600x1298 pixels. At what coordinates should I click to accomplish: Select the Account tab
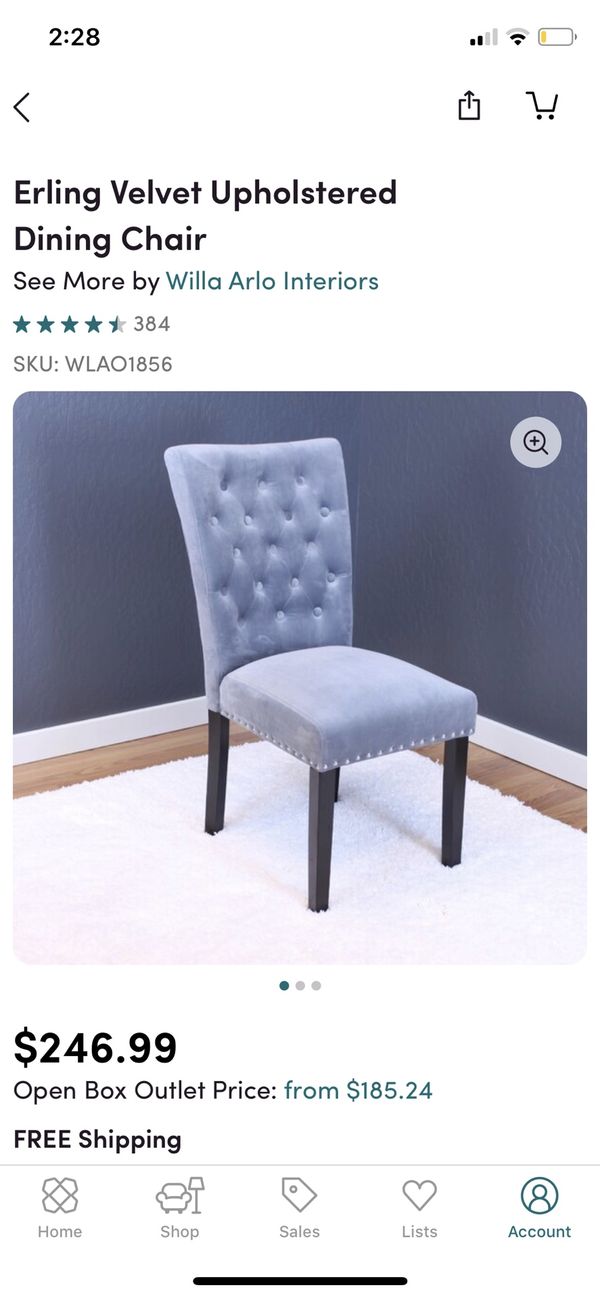(539, 1208)
